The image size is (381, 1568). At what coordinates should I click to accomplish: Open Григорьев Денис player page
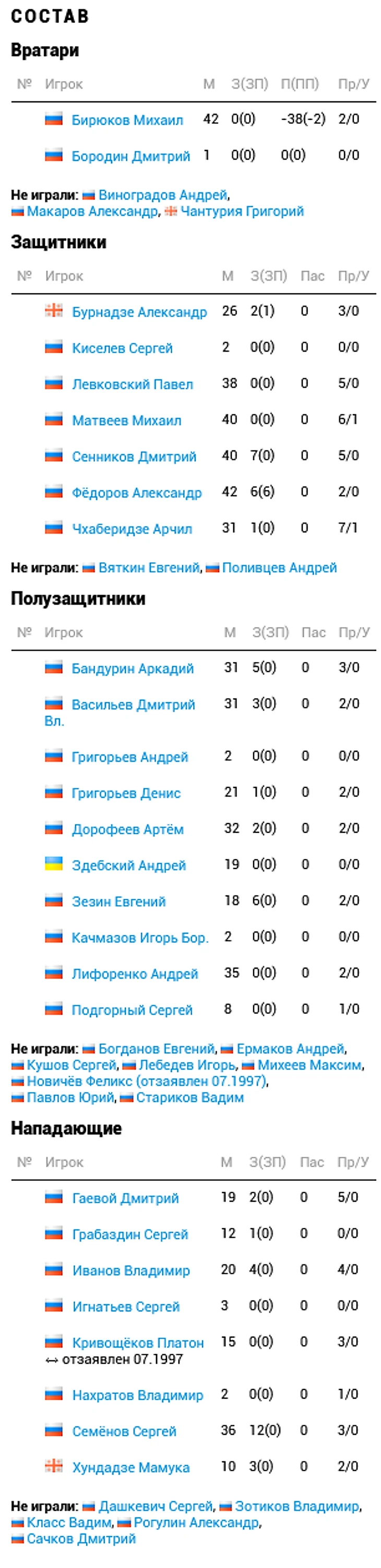[x=126, y=793]
